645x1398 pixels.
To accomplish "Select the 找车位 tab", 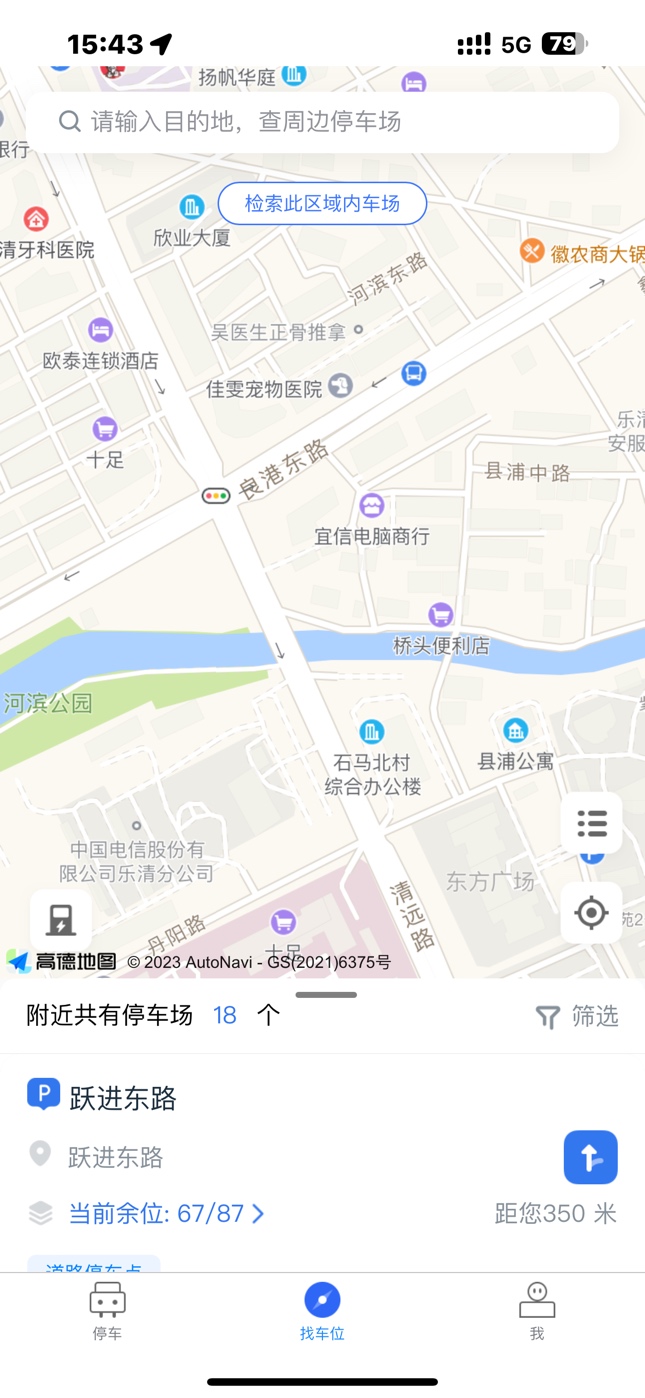I will (x=322, y=1311).
